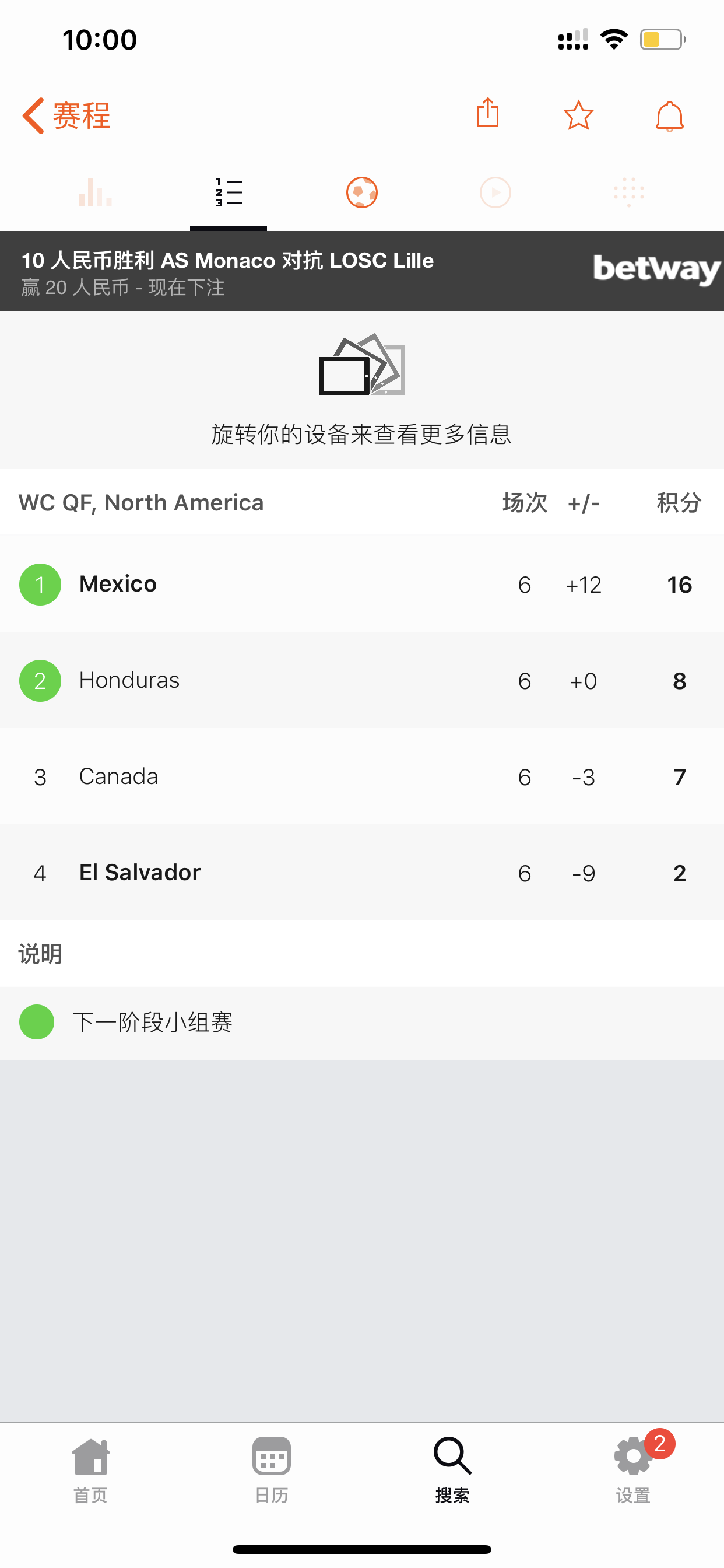
Task: Open the video play tab
Action: [x=495, y=192]
